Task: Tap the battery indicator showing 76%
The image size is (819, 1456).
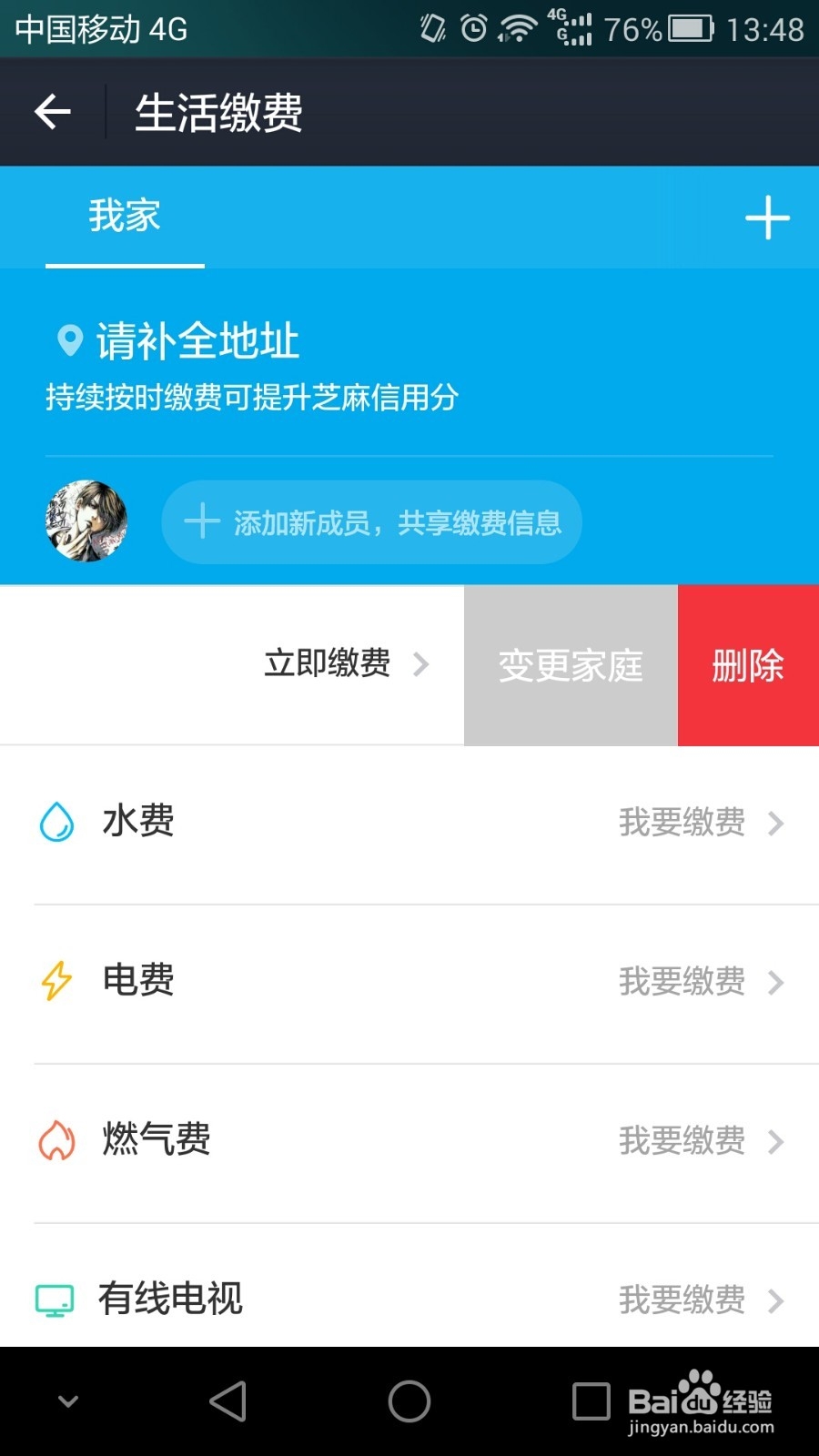Action: pyautogui.click(x=689, y=28)
